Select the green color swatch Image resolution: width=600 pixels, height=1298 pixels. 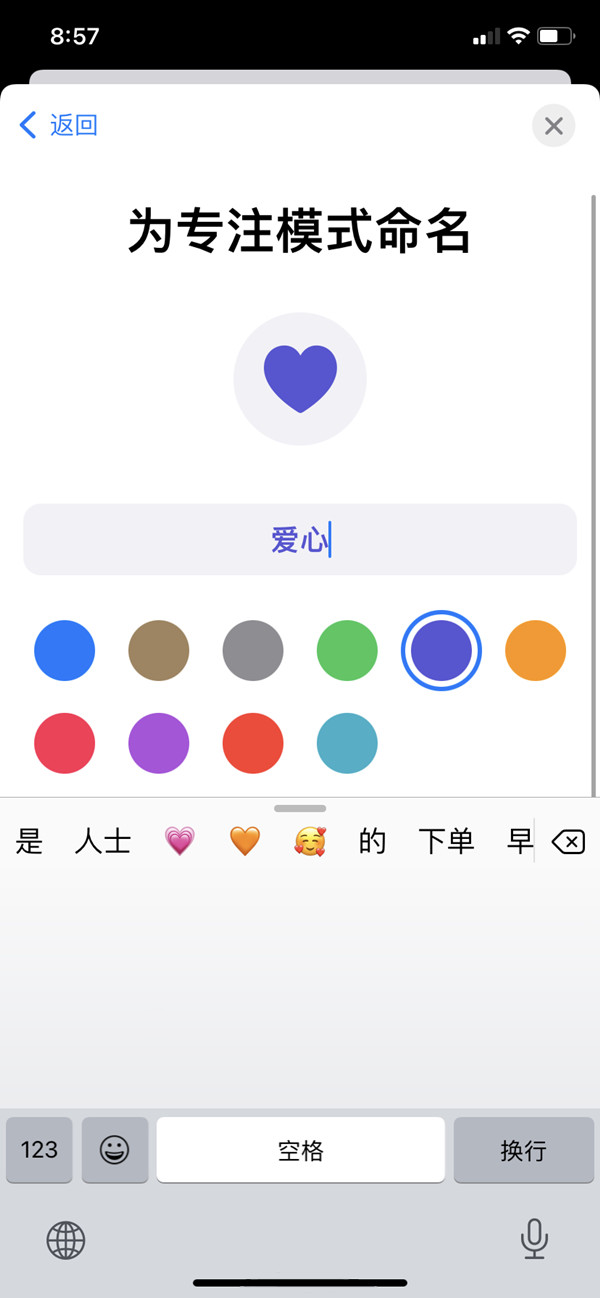click(347, 651)
